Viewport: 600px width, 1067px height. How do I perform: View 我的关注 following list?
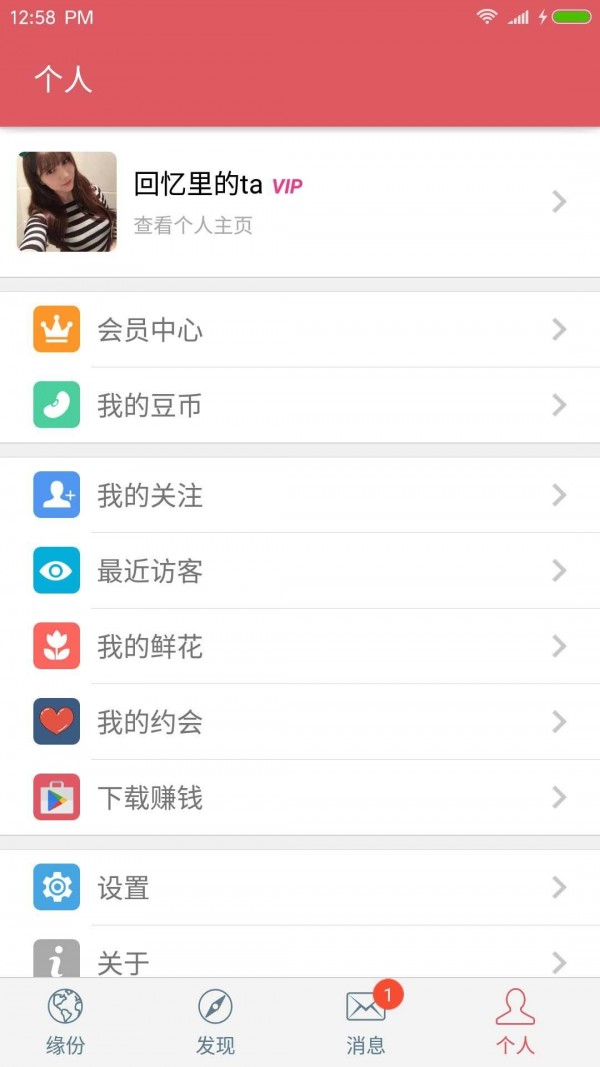pyautogui.click(x=300, y=495)
